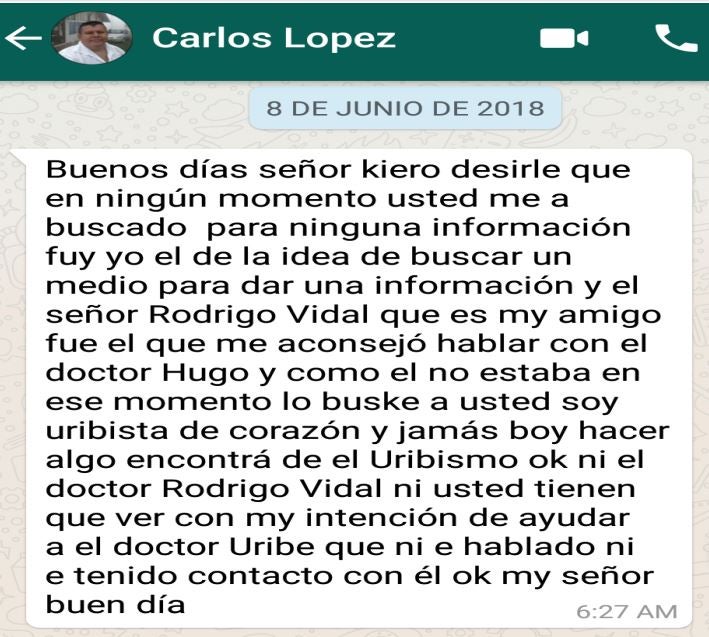
Task: Start a video call with Carlos Lopez
Action: pos(564,39)
